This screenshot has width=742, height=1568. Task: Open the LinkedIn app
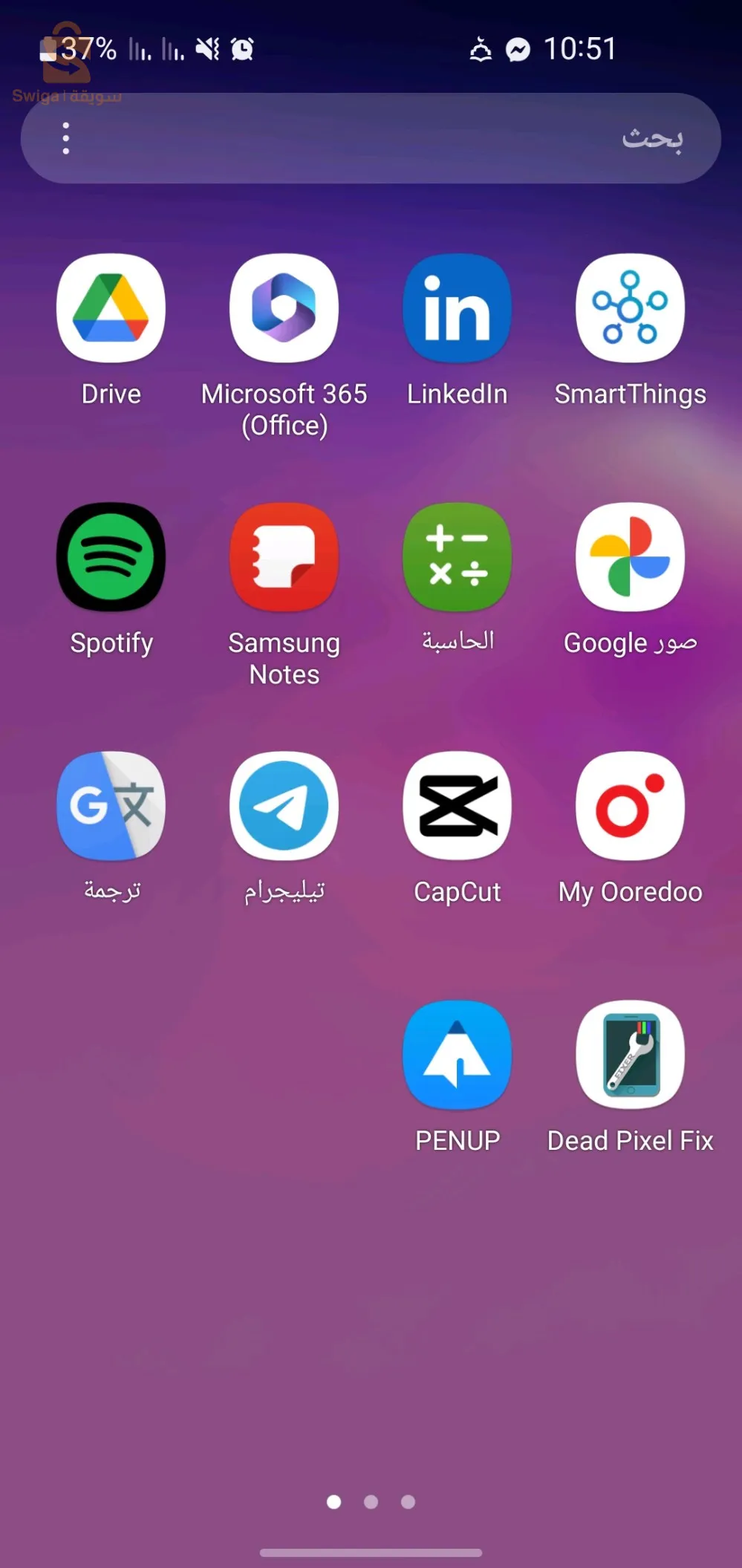pos(457,308)
